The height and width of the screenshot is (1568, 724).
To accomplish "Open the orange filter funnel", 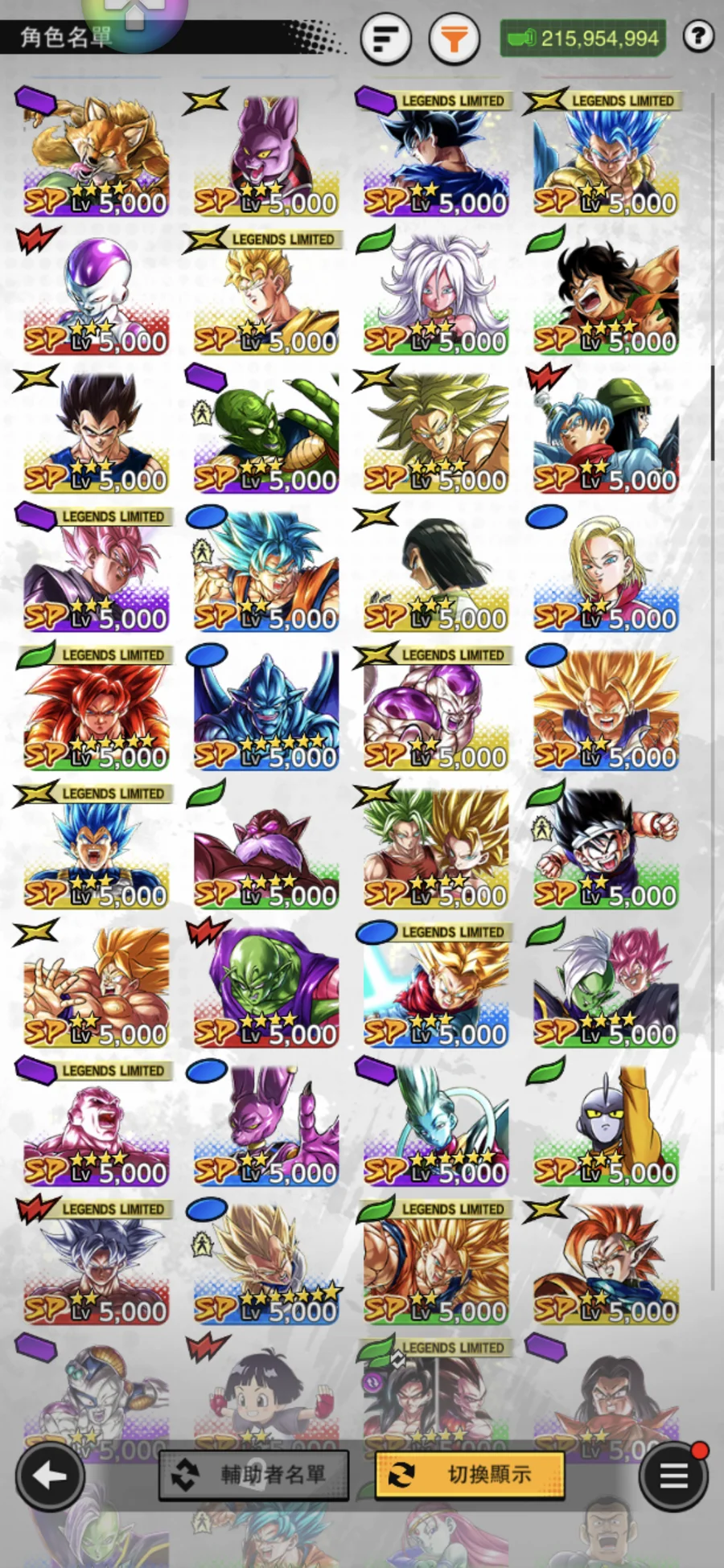I will [454, 38].
